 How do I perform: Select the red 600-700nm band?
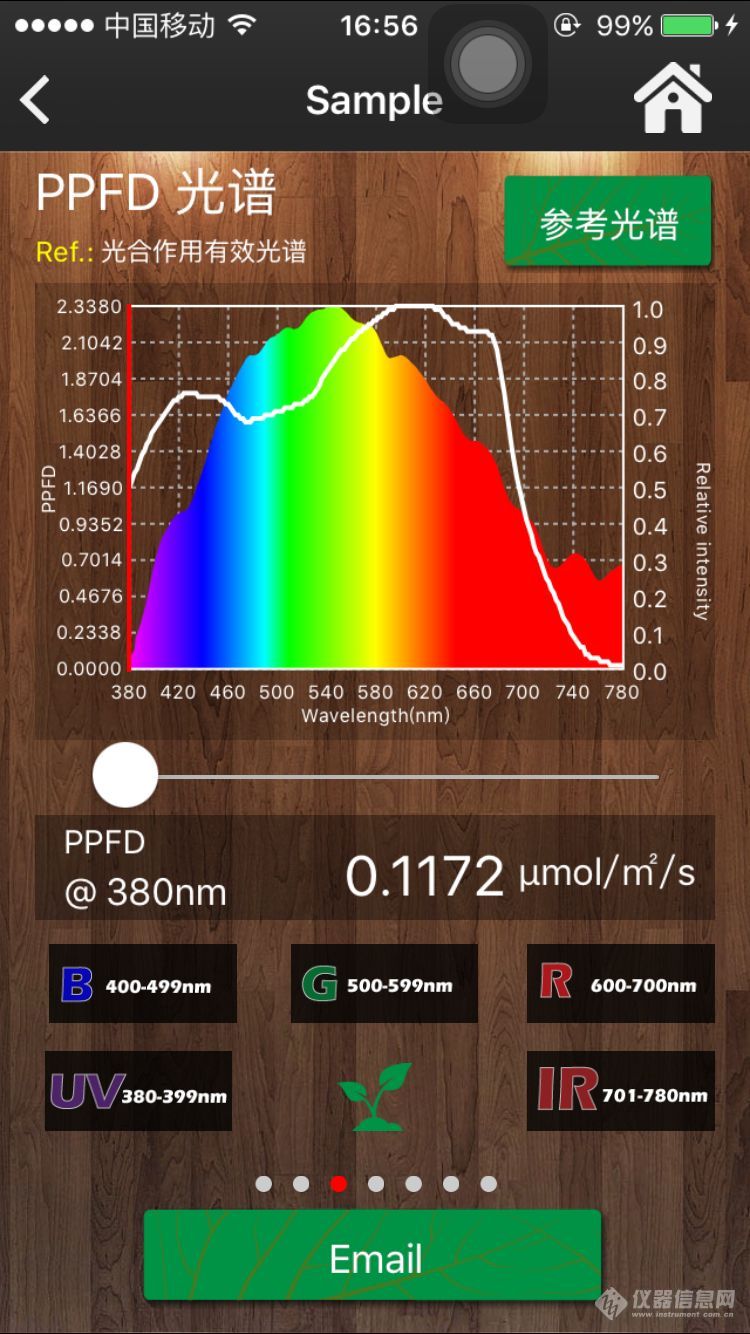[621, 984]
